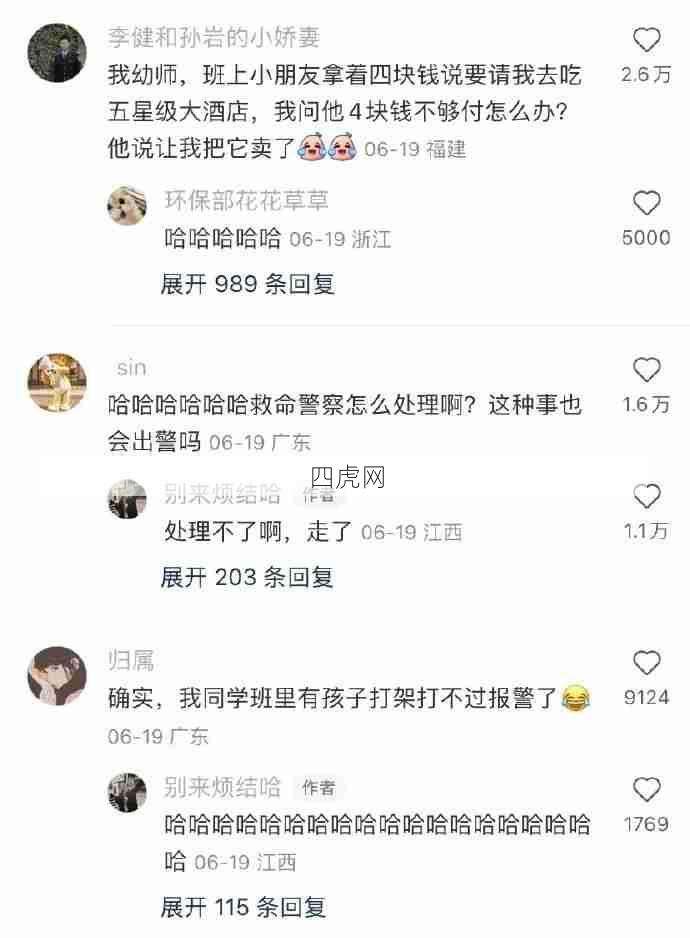Like 归属's comment

pos(647,662)
